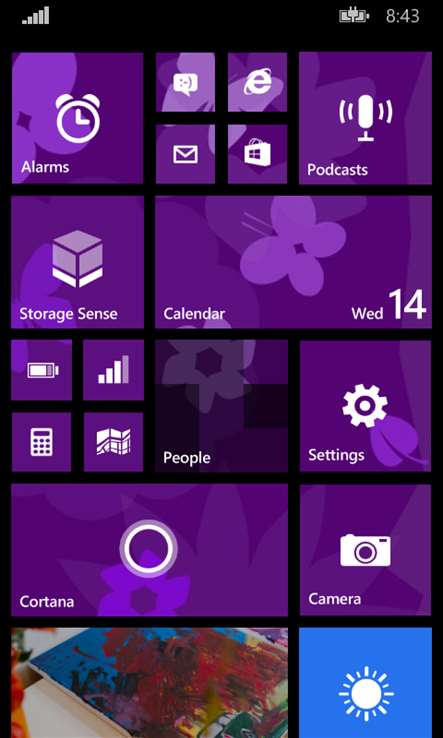443x738 pixels.
Task: Open the Maps tile
Action: (x=113, y=442)
